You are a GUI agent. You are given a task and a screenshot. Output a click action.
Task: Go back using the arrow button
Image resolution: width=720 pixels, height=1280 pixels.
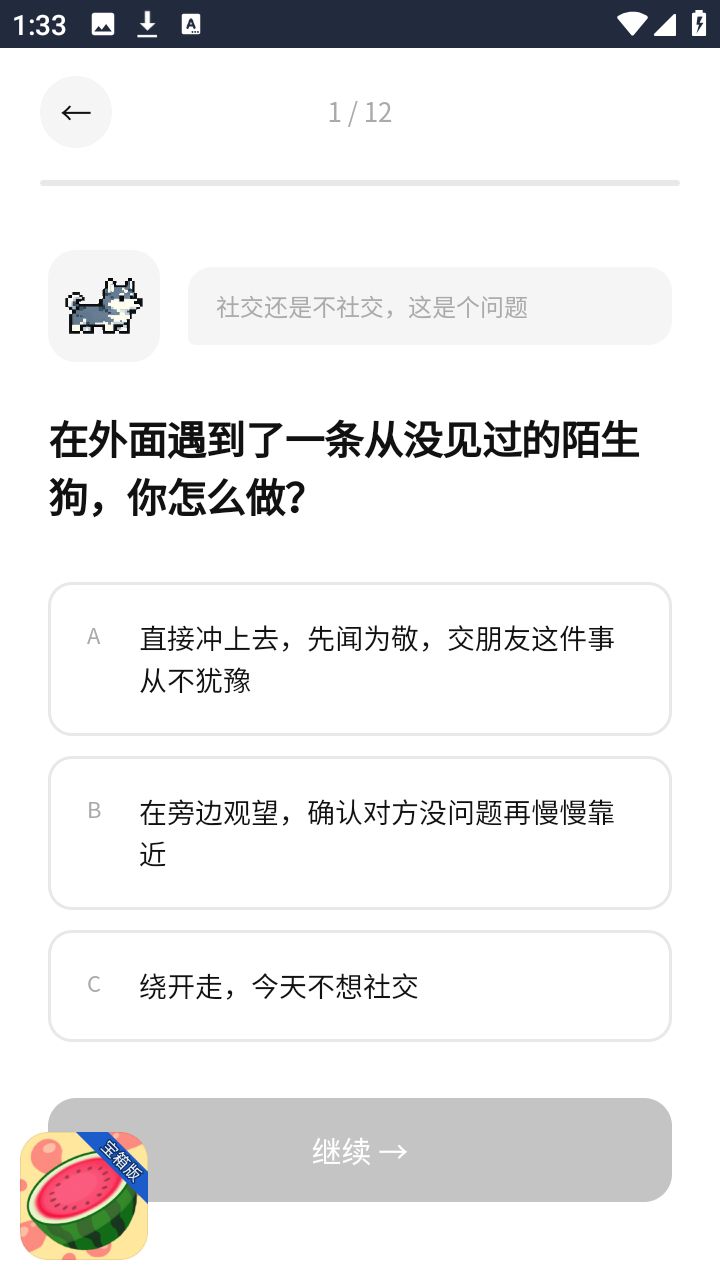pos(76,112)
